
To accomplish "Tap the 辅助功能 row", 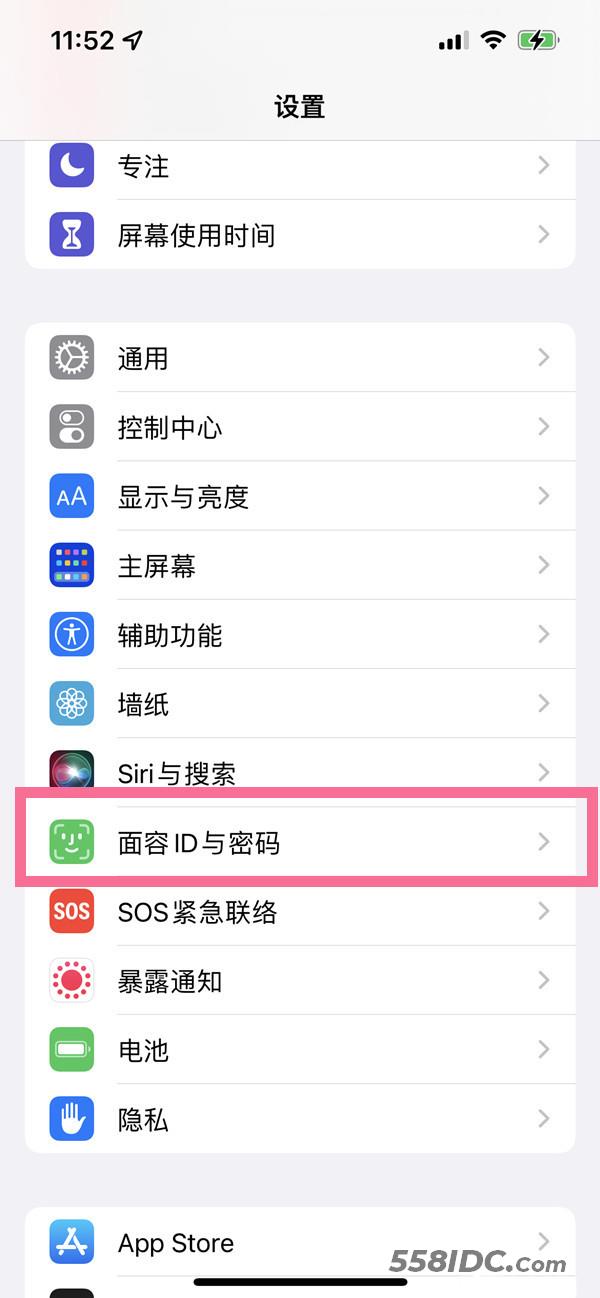I will (x=300, y=635).
